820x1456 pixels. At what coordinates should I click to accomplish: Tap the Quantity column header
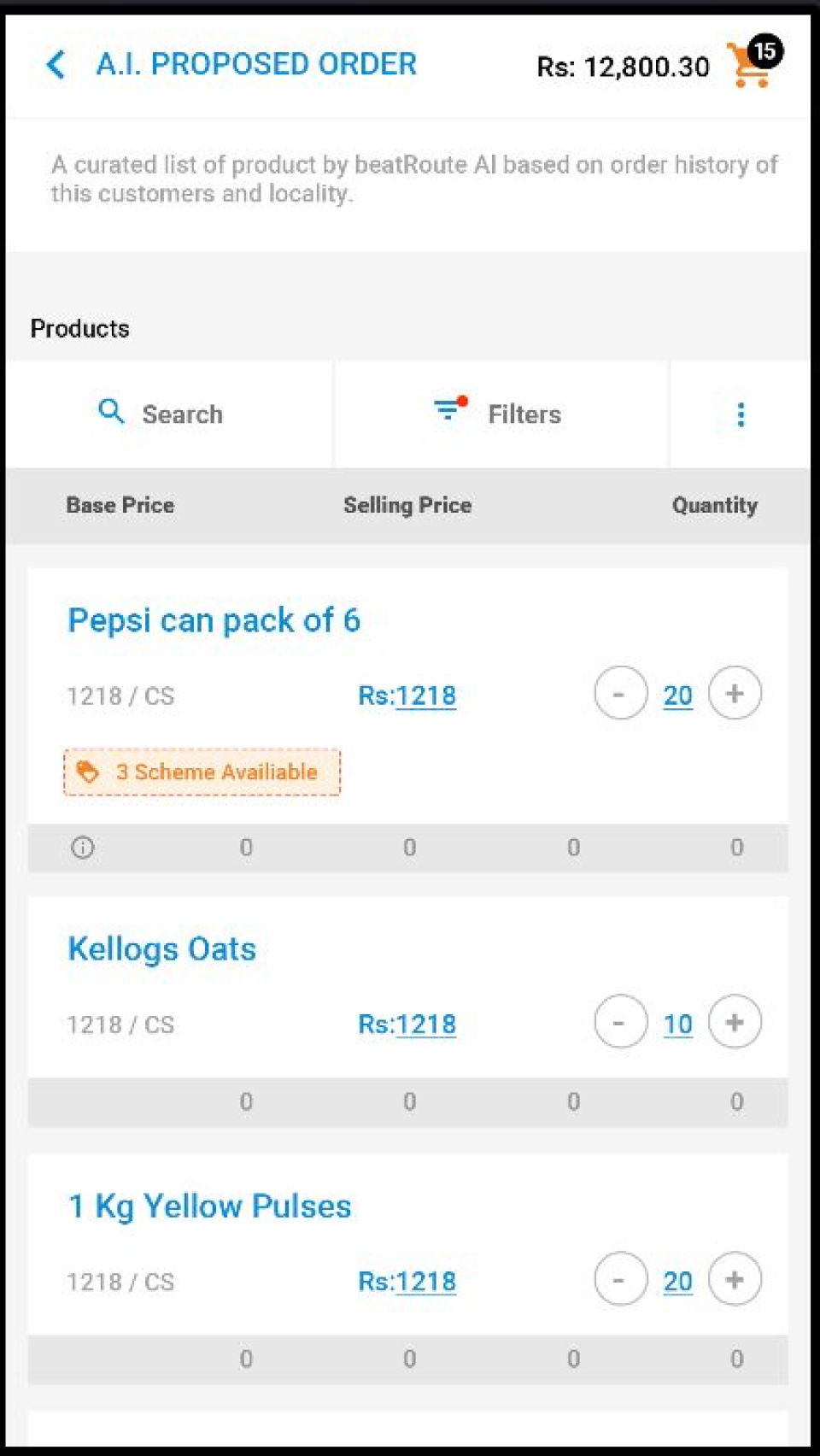click(x=715, y=505)
